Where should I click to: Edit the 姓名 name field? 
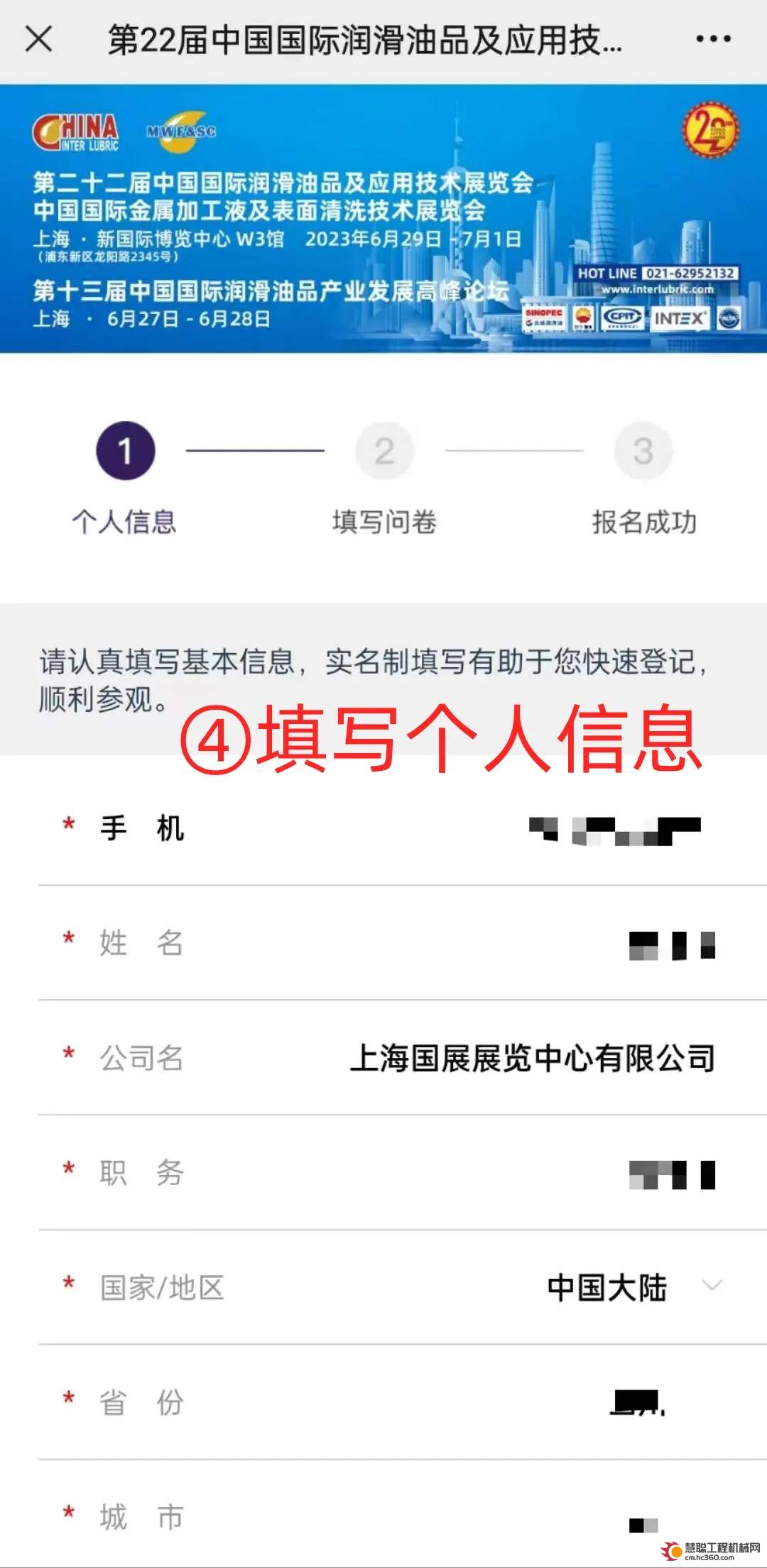(671, 945)
